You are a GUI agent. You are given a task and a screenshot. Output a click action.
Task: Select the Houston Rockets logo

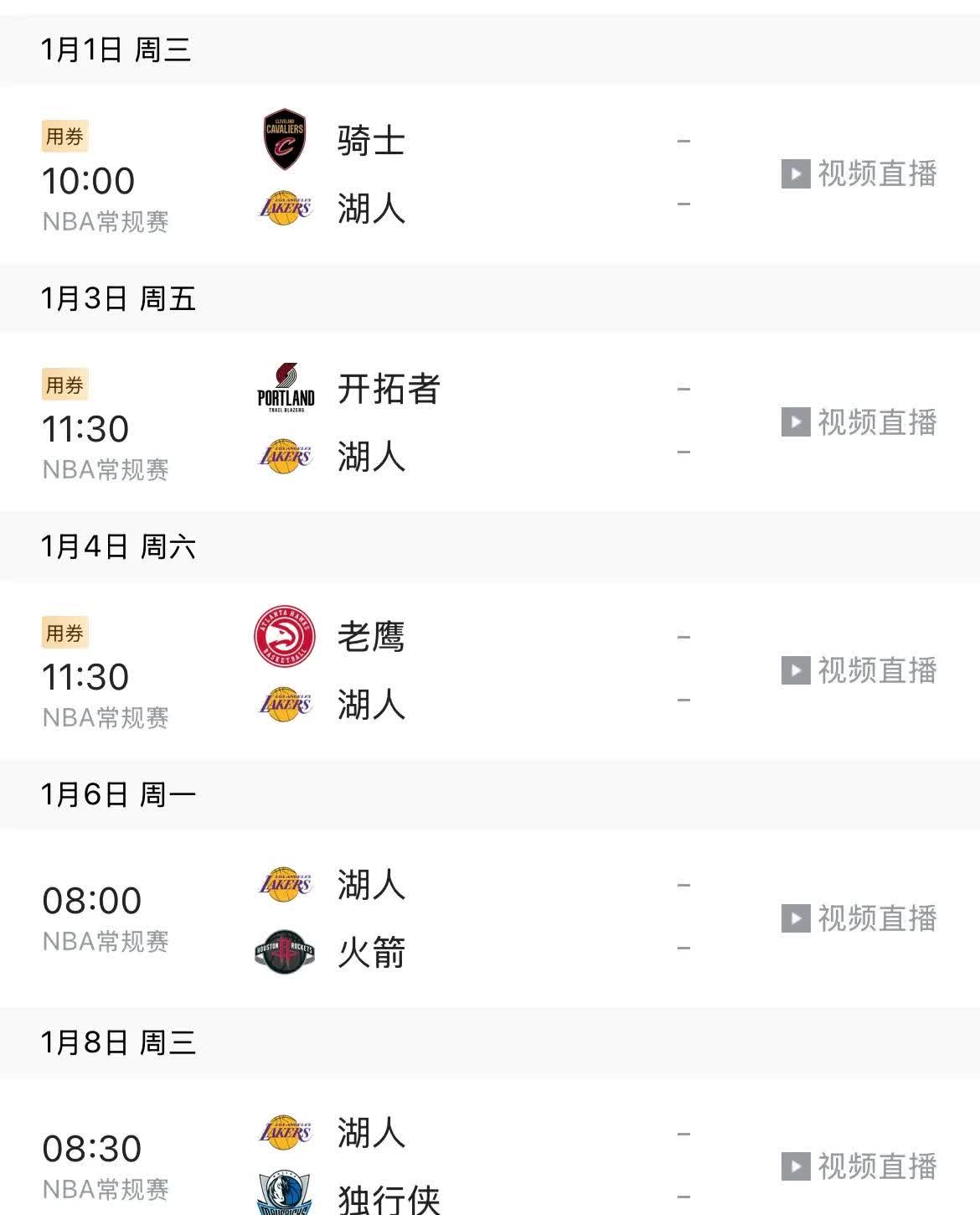coord(285,951)
